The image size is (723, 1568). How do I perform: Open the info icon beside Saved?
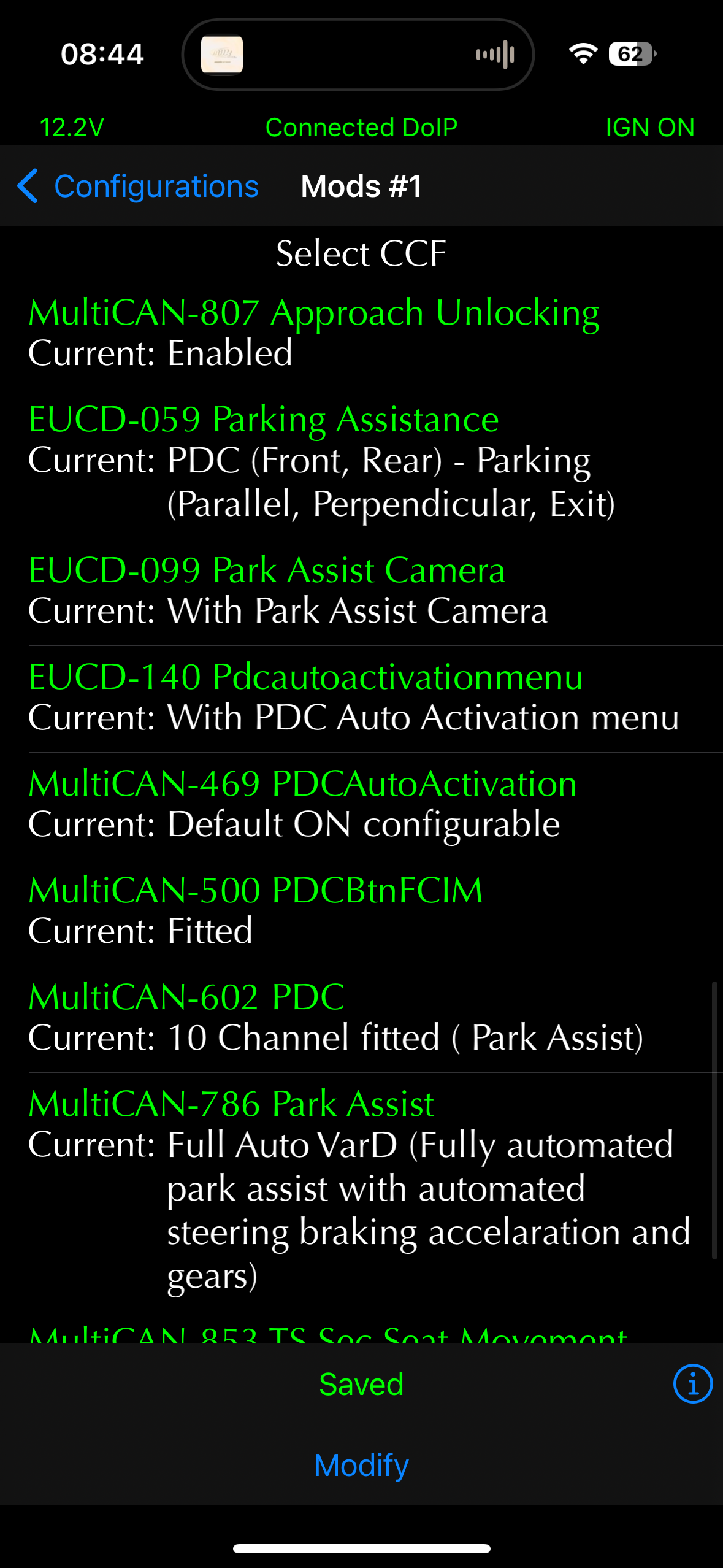692,1383
